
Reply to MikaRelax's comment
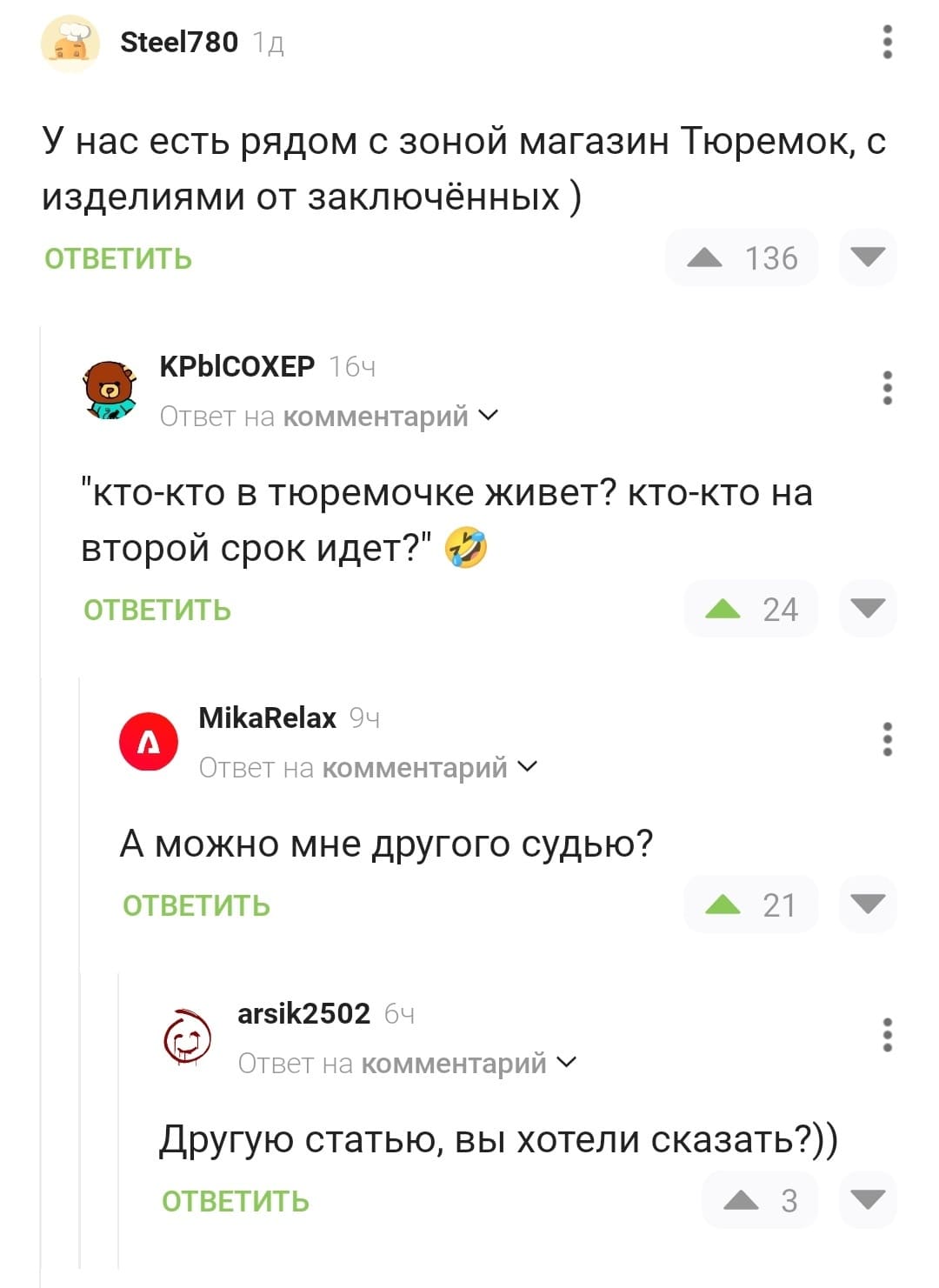tap(196, 906)
